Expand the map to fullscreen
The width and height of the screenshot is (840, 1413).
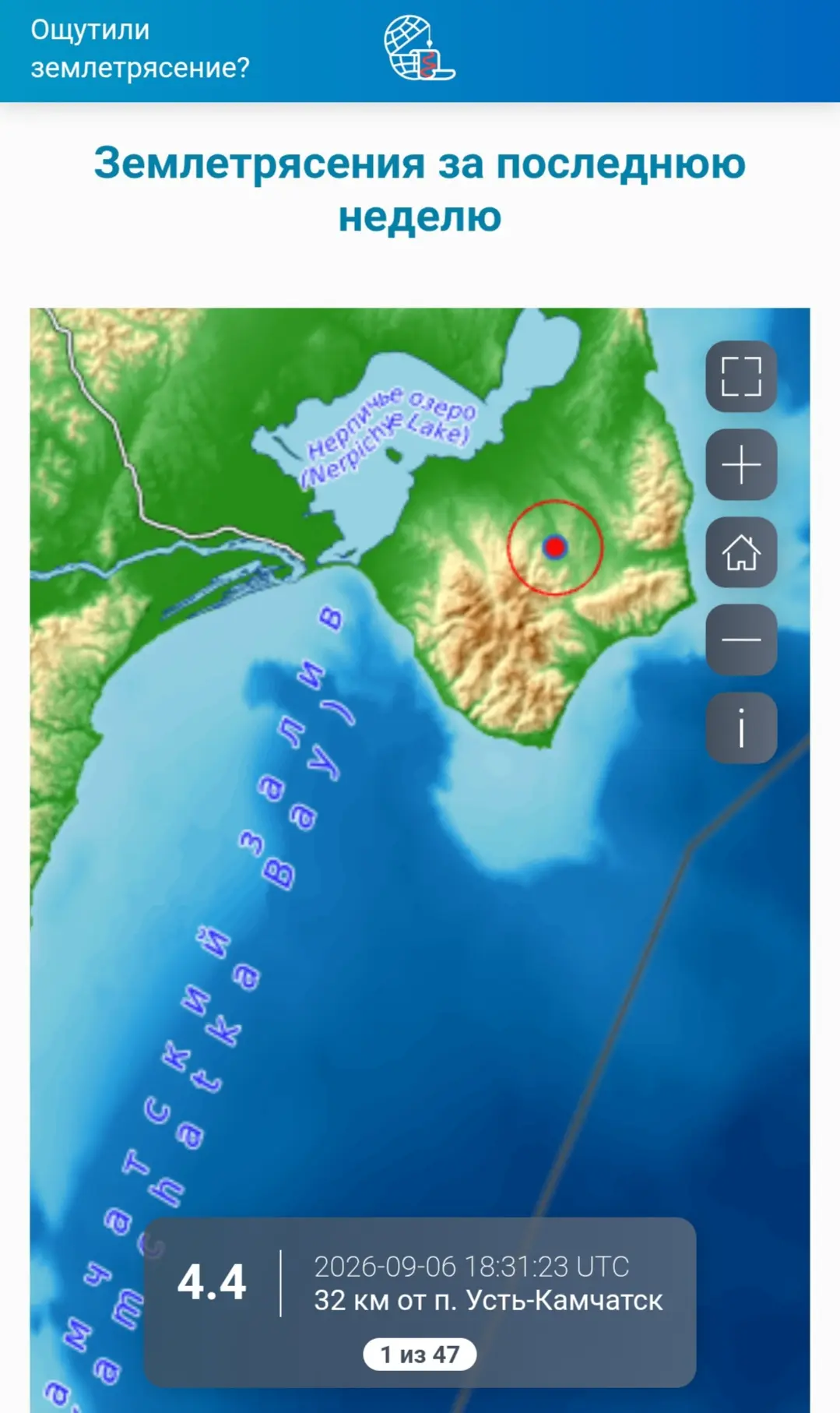pyautogui.click(x=741, y=377)
